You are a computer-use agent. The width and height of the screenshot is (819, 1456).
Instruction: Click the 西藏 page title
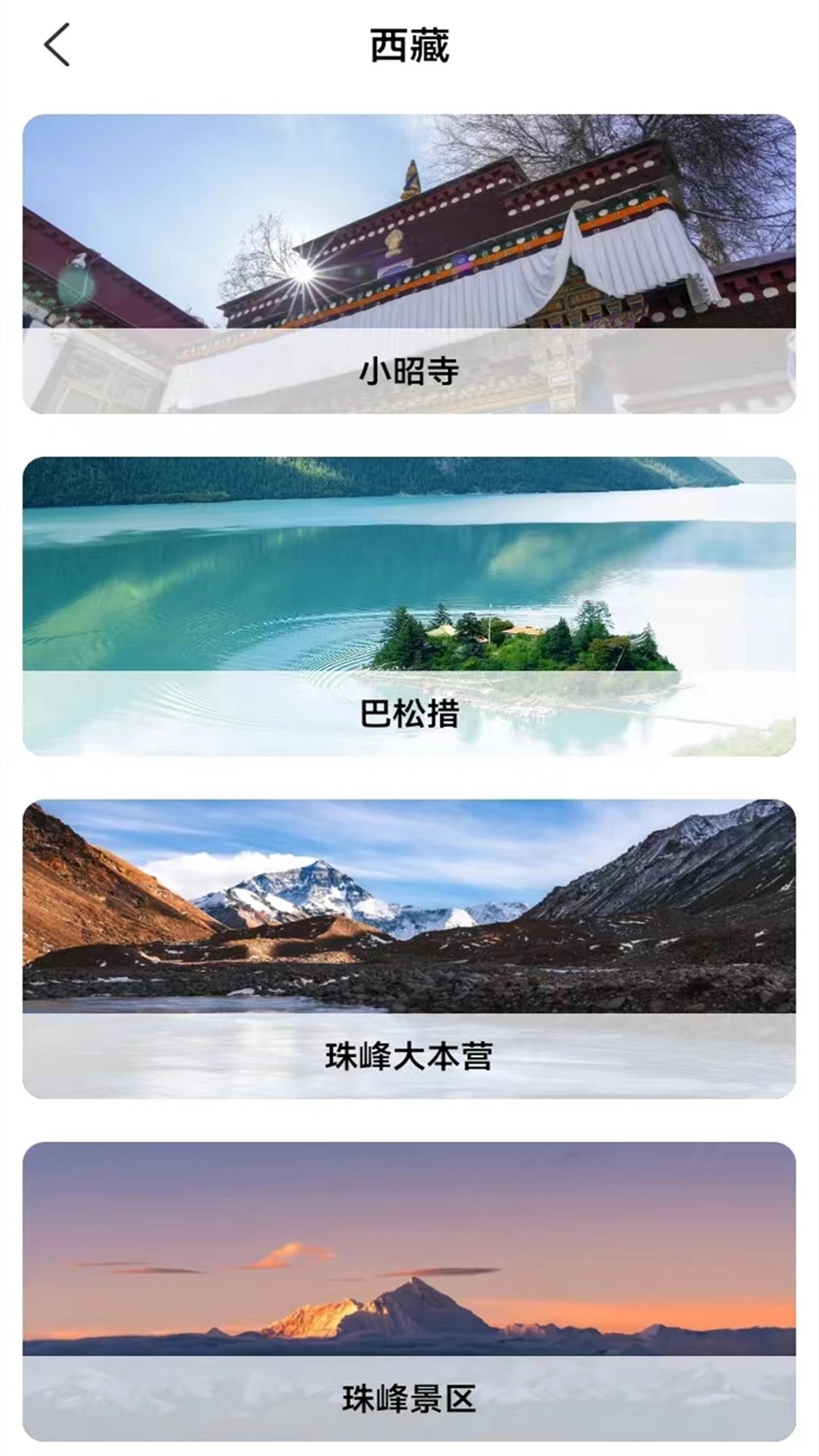(409, 42)
